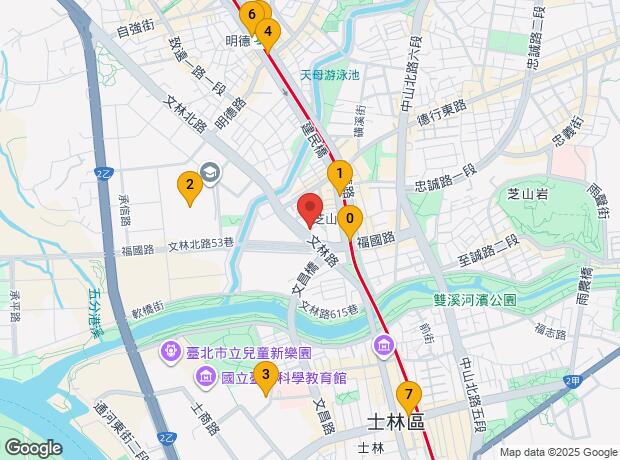Open the 國立臺灣科學教育館 museum icon
This screenshot has height=460, width=620.
[206, 378]
